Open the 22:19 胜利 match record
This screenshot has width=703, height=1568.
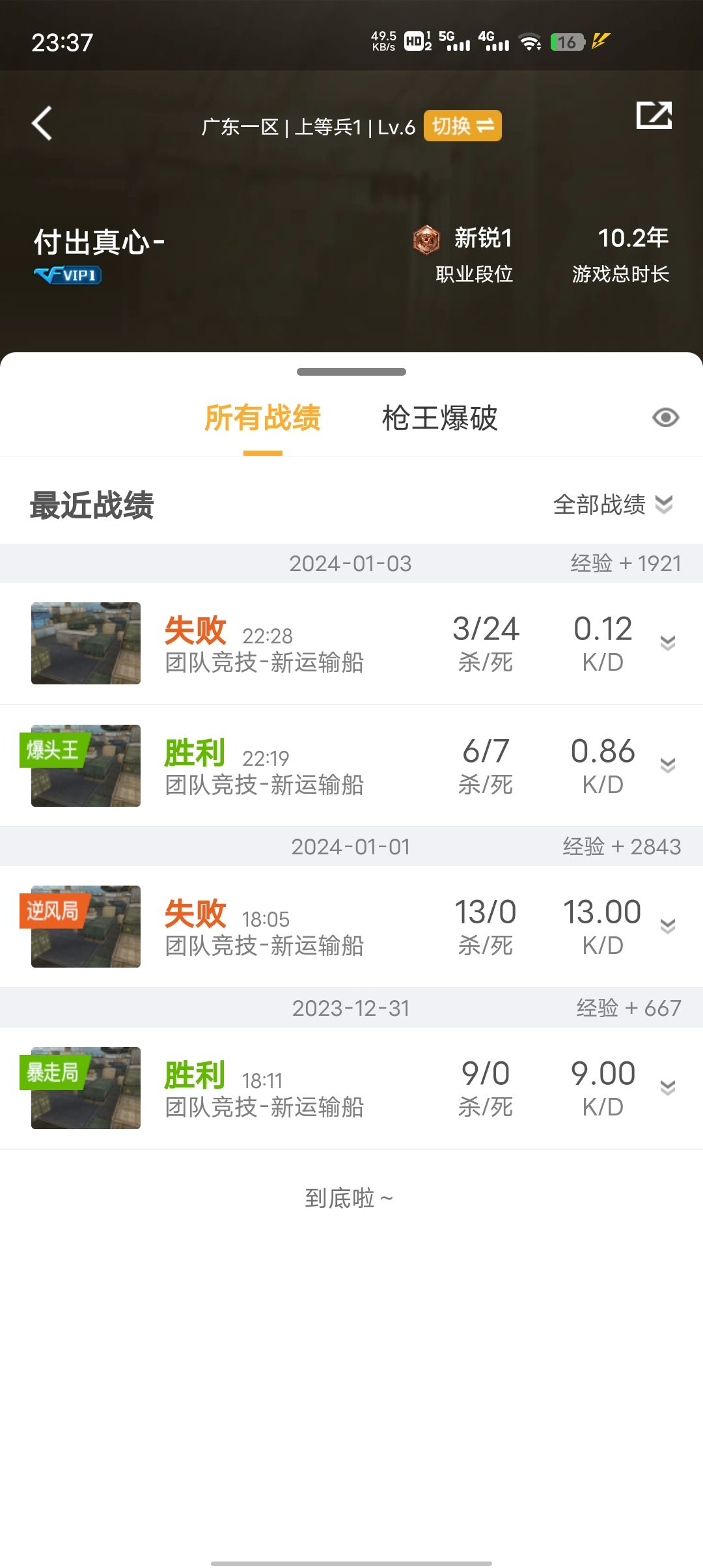[x=351, y=766]
